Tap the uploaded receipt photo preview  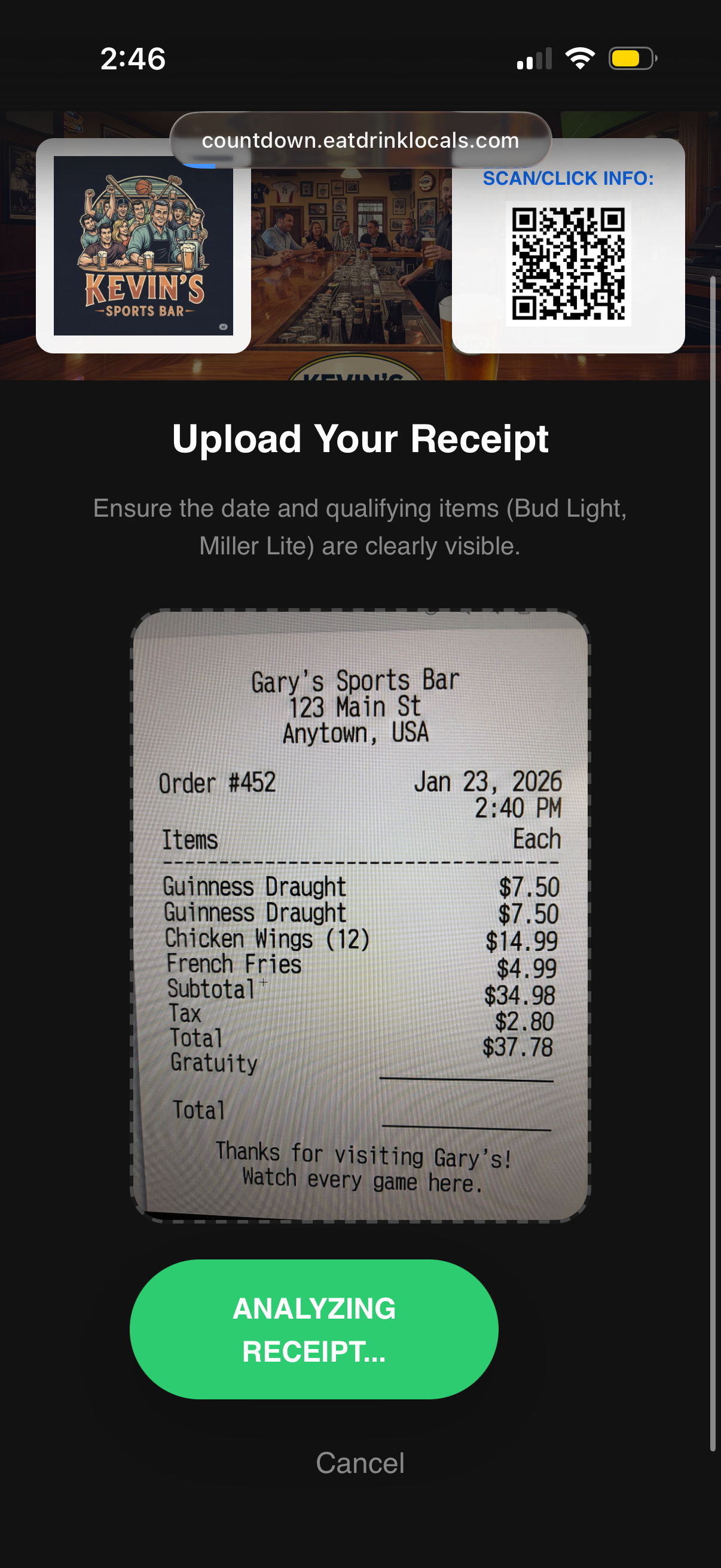tap(360, 916)
